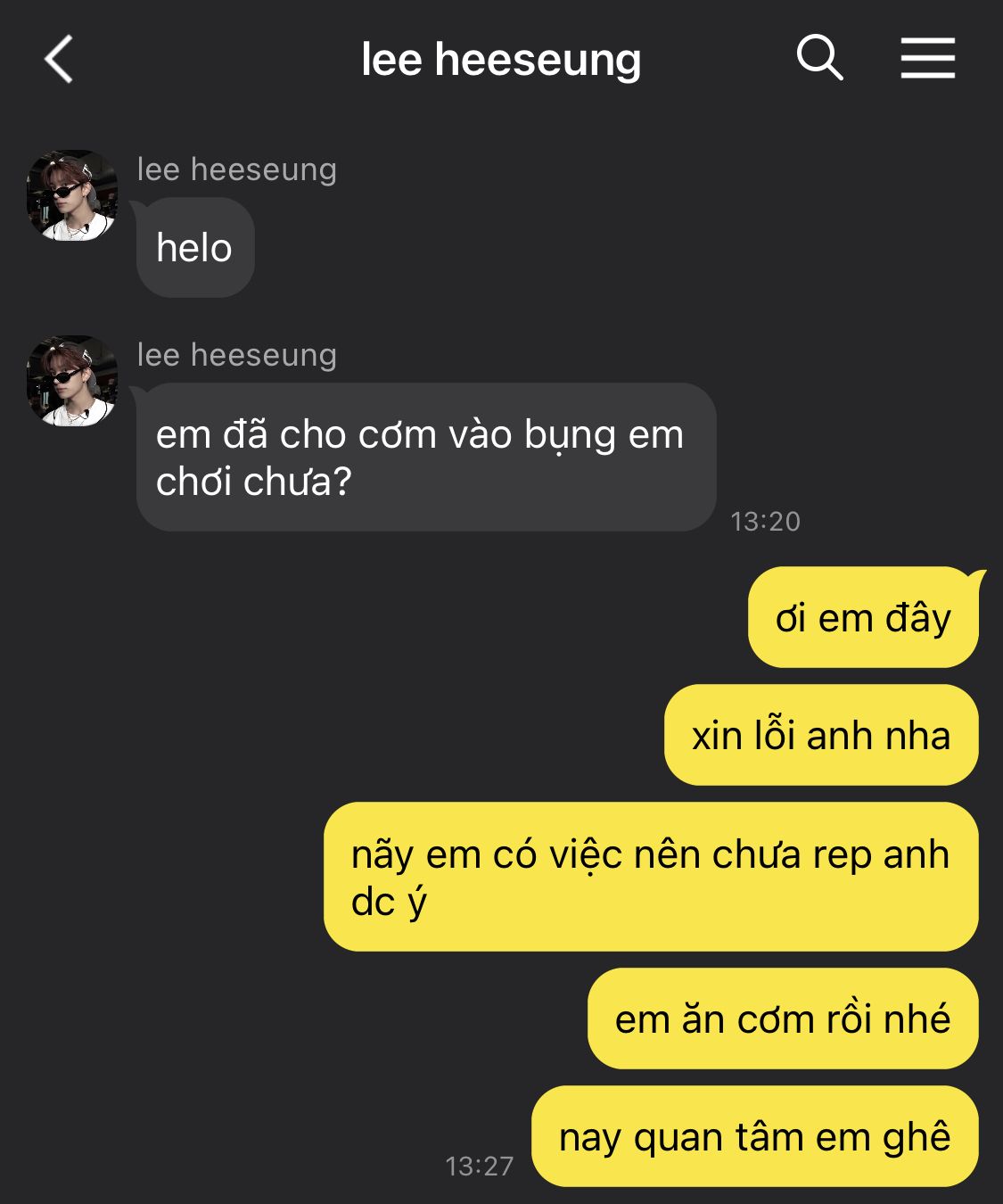Search within this conversation
Image resolution: width=1003 pixels, height=1204 pixels.
point(818,59)
